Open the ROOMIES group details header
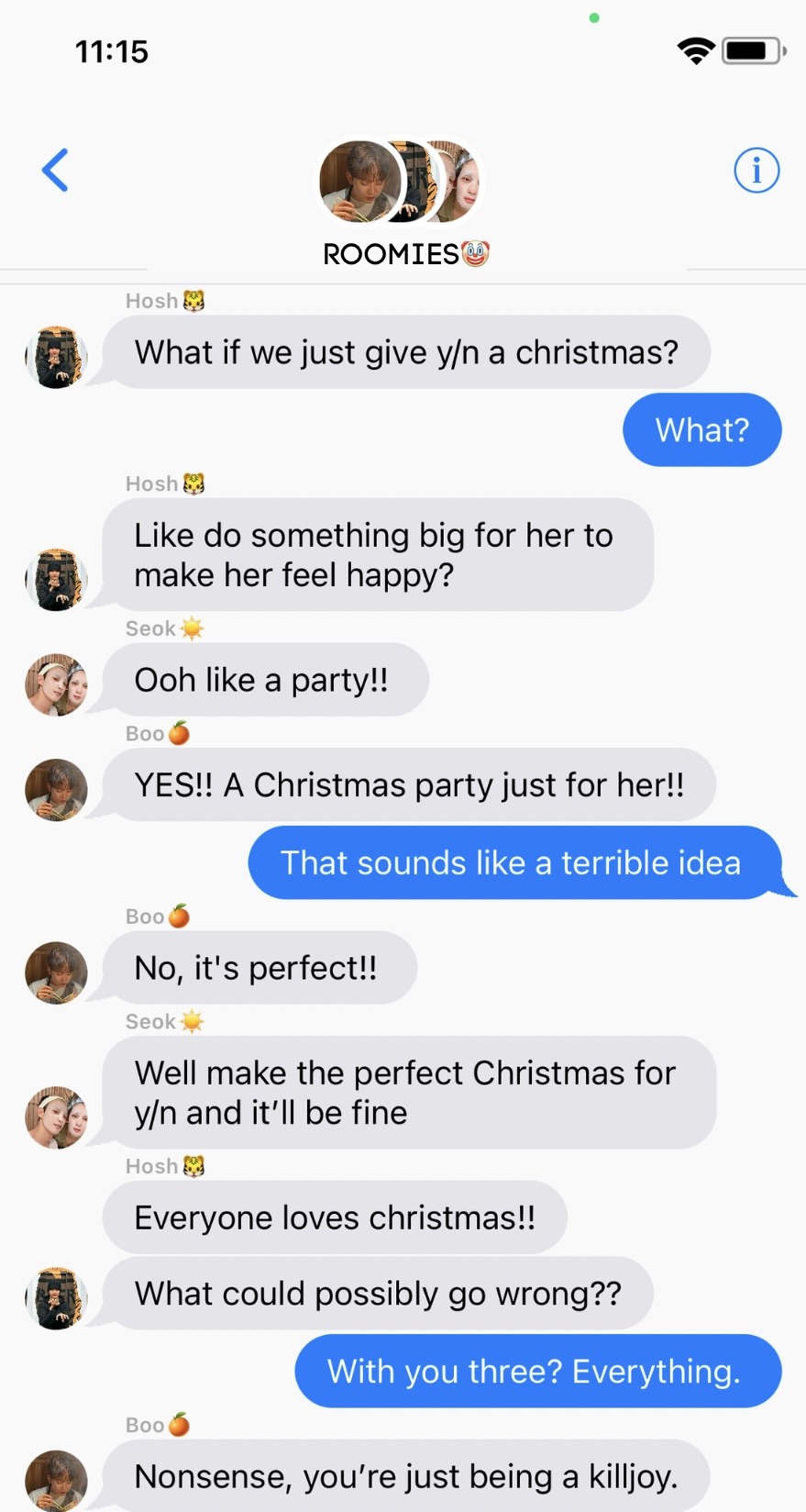Image resolution: width=806 pixels, height=1512 pixels. pos(403,202)
